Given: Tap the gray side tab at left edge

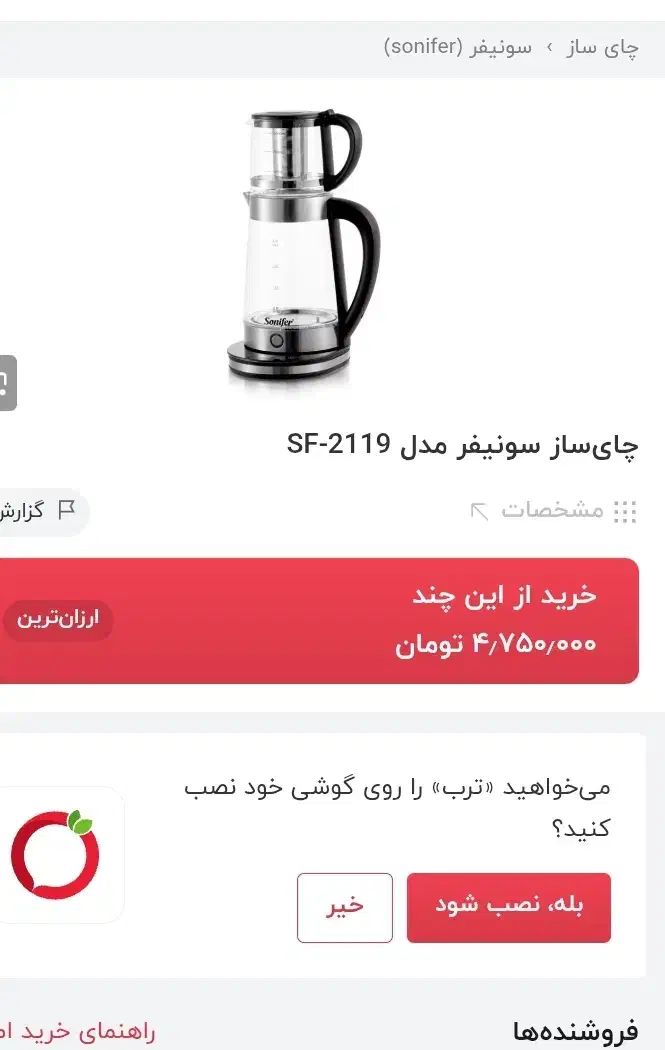Looking at the screenshot, I should (7, 383).
